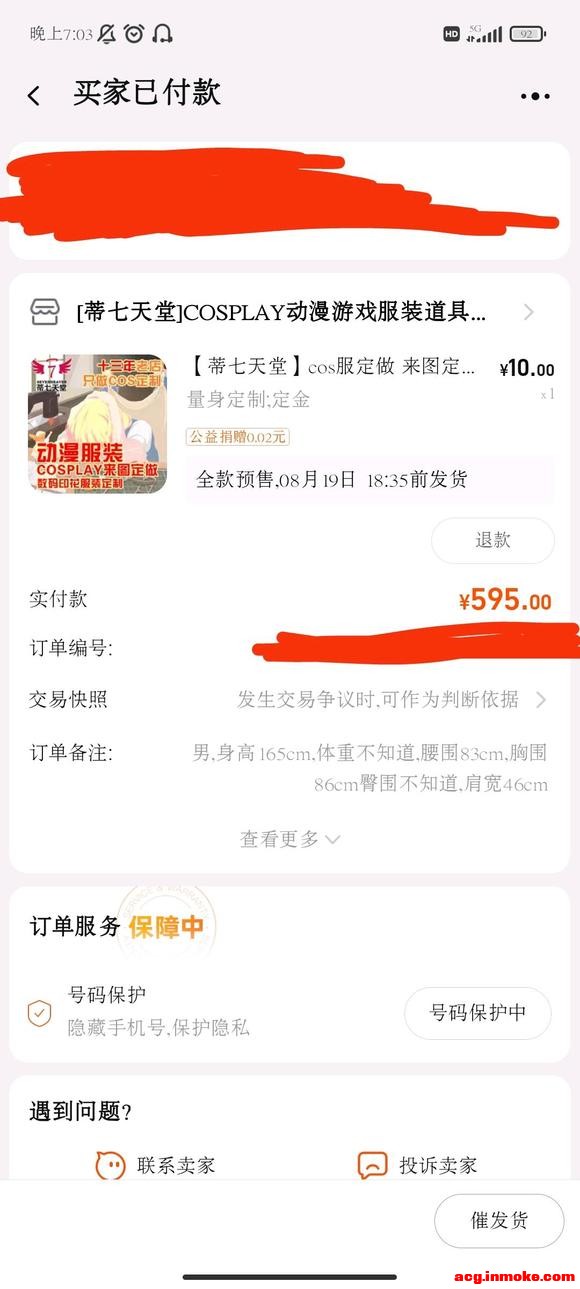This screenshot has height=1289, width=580.
Task: Open the three-dot overflow menu
Action: (535, 96)
